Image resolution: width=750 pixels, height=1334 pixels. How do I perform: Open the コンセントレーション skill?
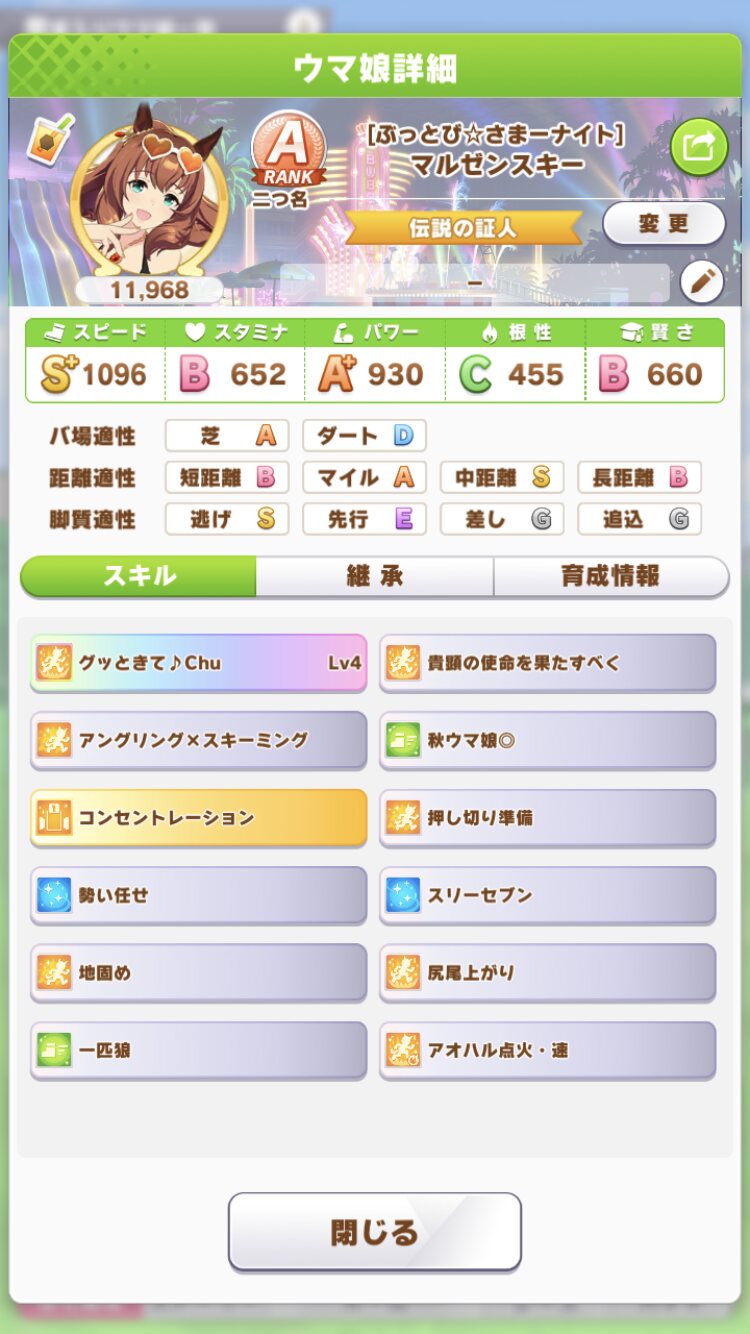click(x=198, y=817)
